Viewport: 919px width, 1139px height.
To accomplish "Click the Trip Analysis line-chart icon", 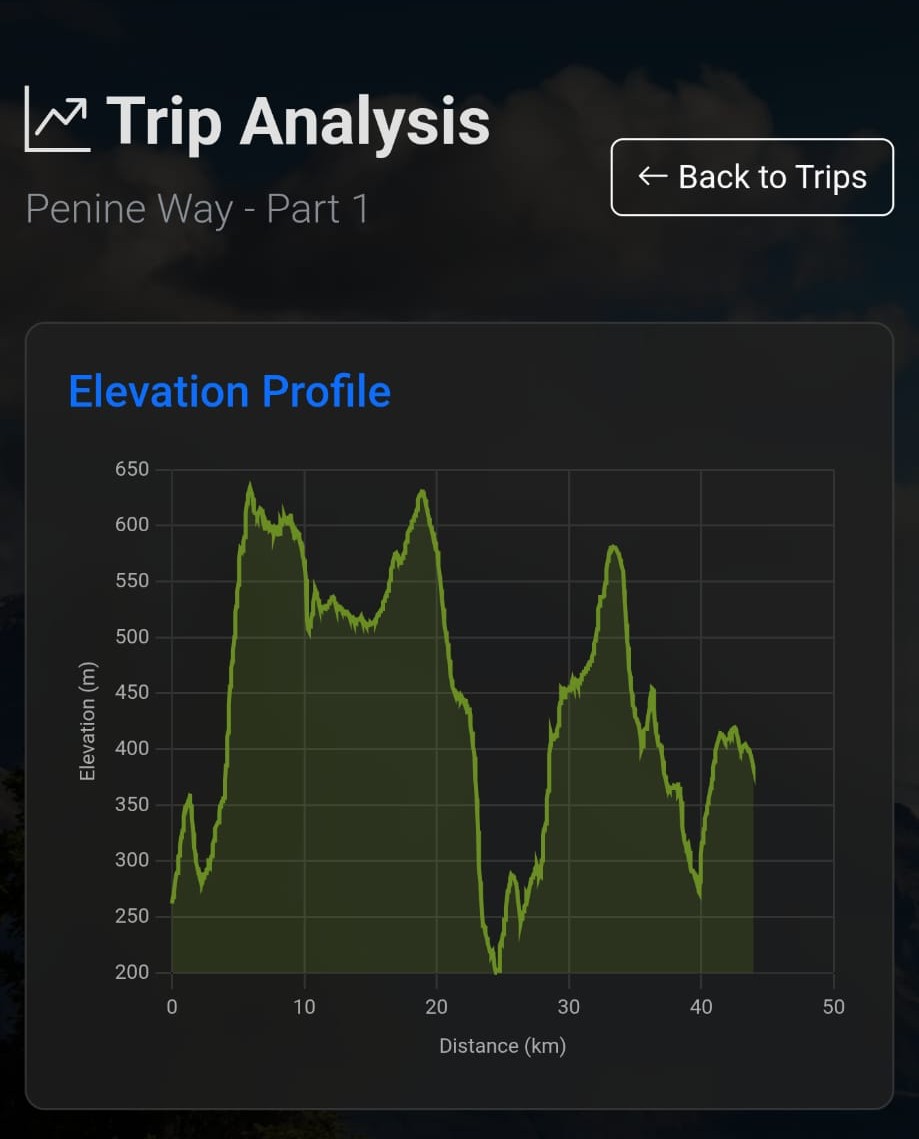I will coord(58,118).
